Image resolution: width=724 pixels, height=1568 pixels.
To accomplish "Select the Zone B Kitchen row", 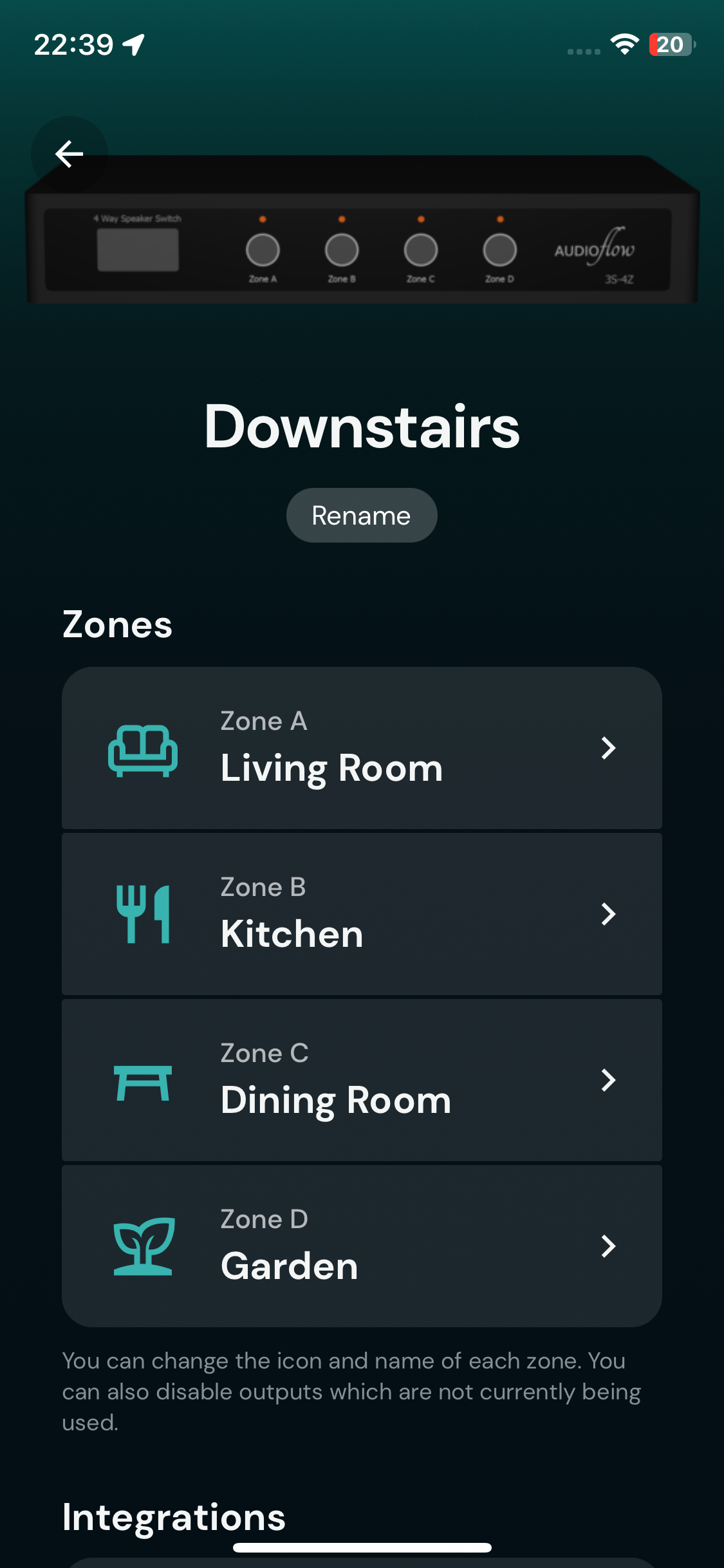I will (x=362, y=914).
